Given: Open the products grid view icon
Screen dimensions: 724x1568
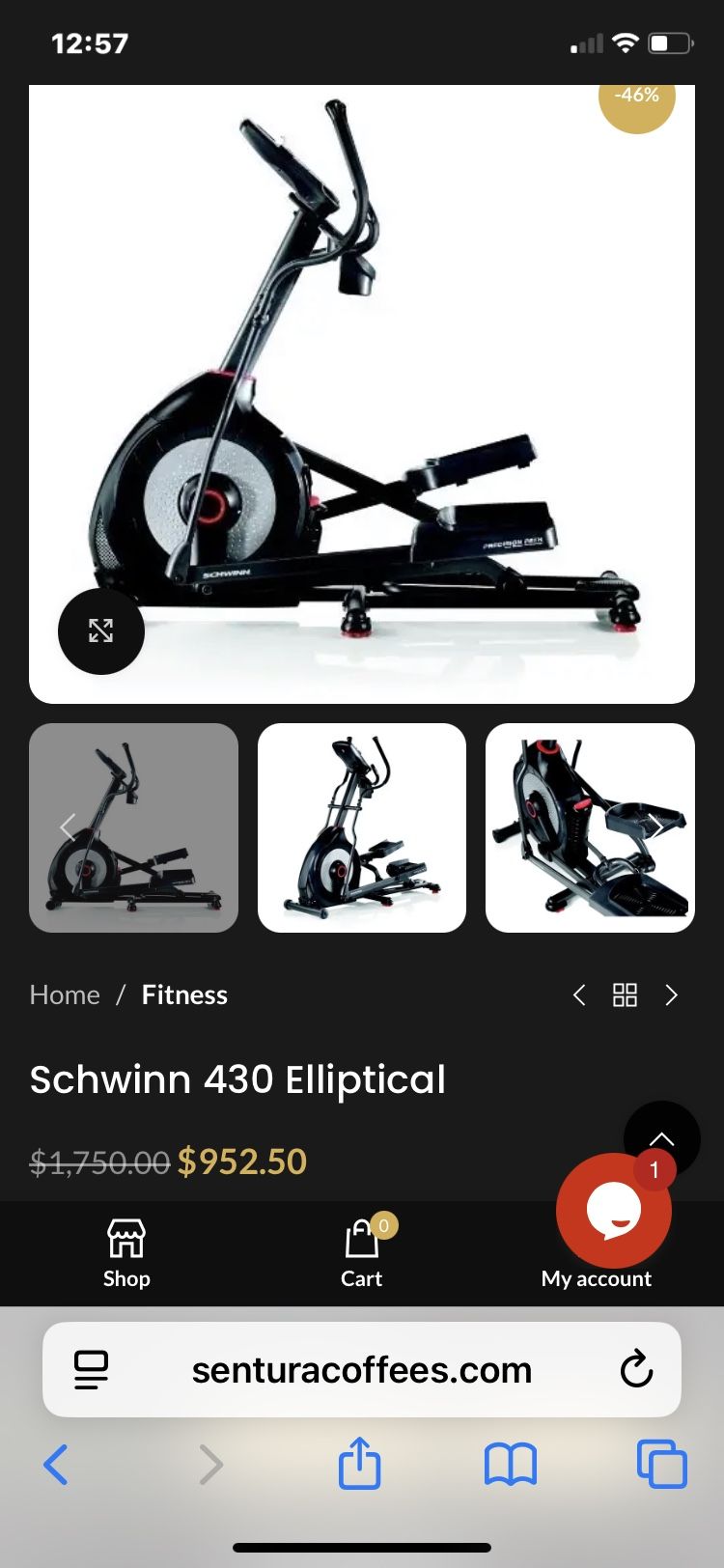Looking at the screenshot, I should tap(626, 994).
